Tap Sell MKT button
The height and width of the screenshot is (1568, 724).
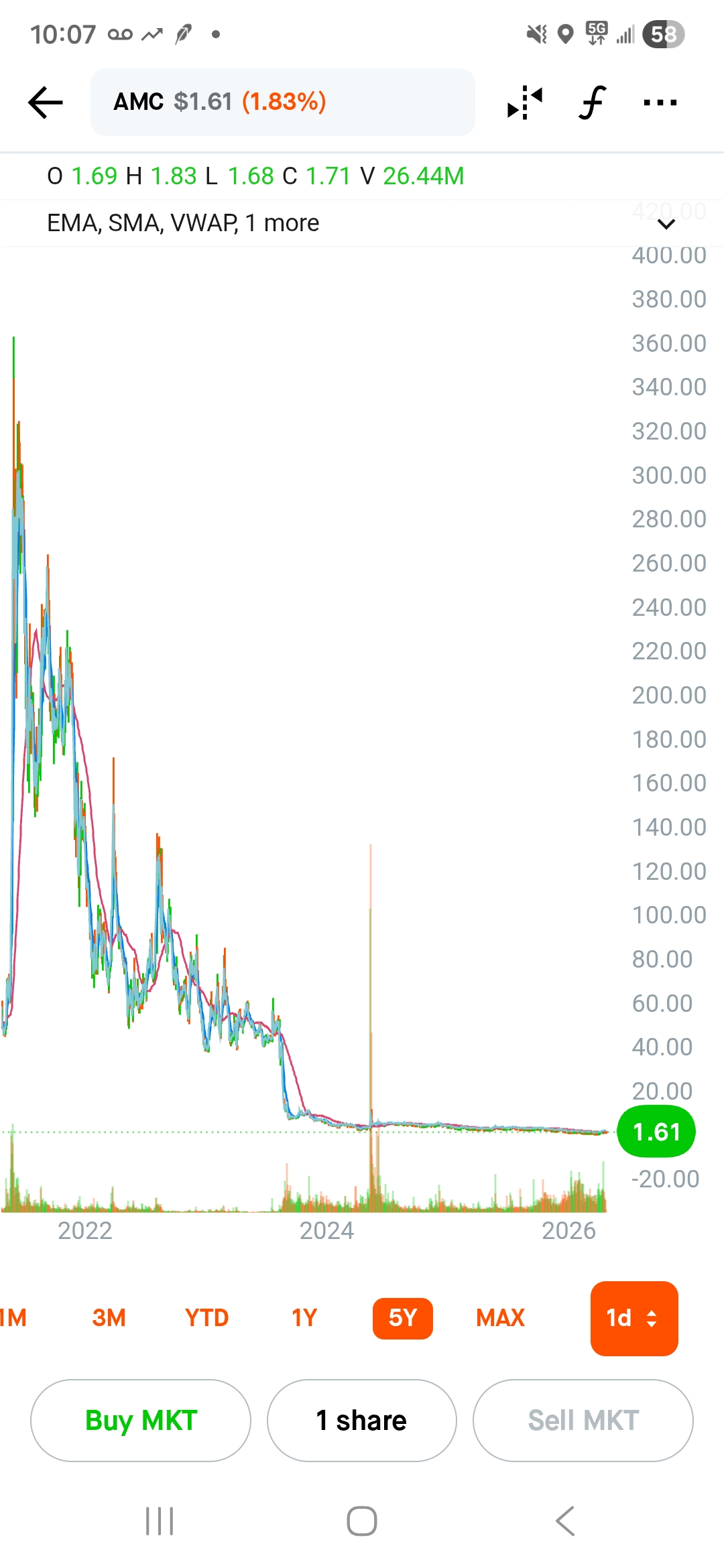tap(583, 1420)
